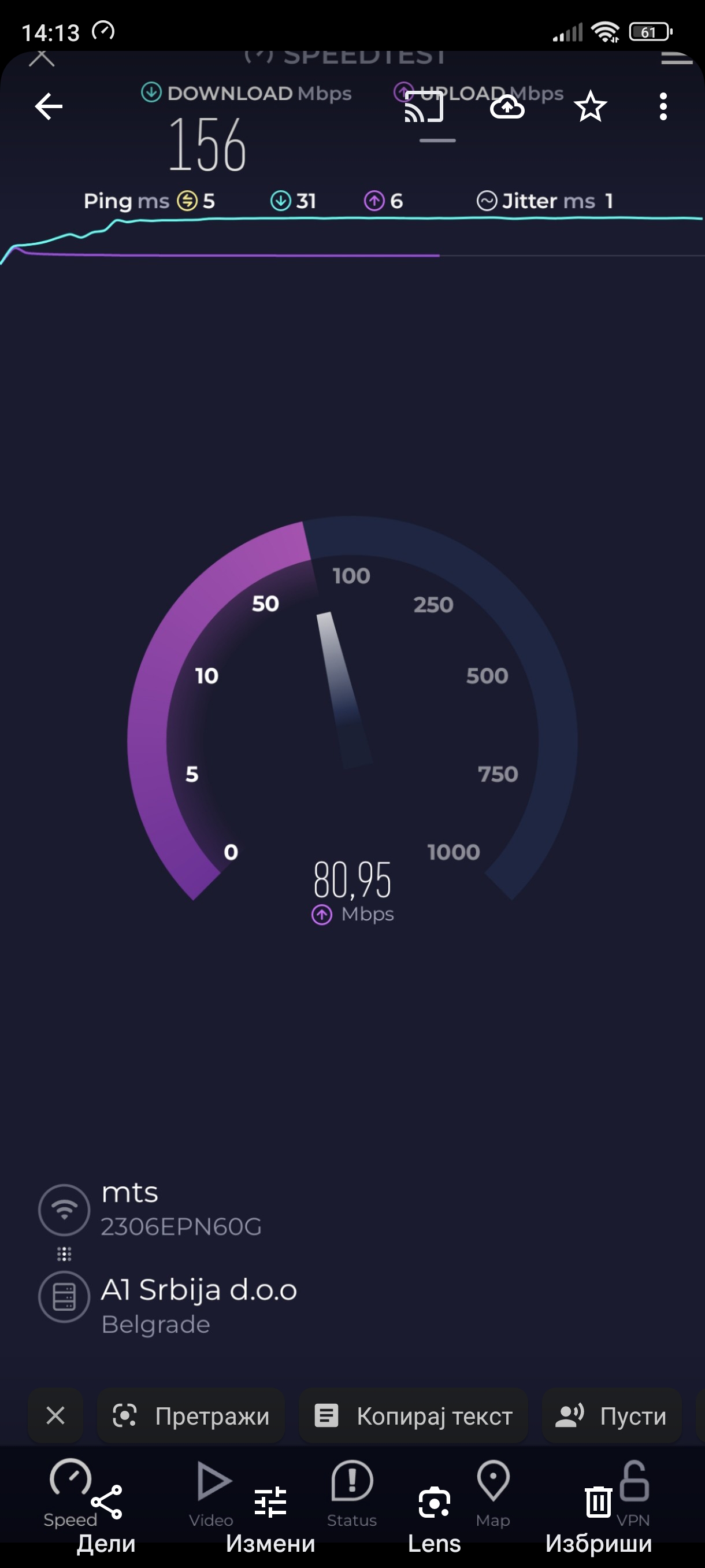Viewport: 705px width, 1568px height.
Task: Cast this image to another screen
Action: click(424, 106)
